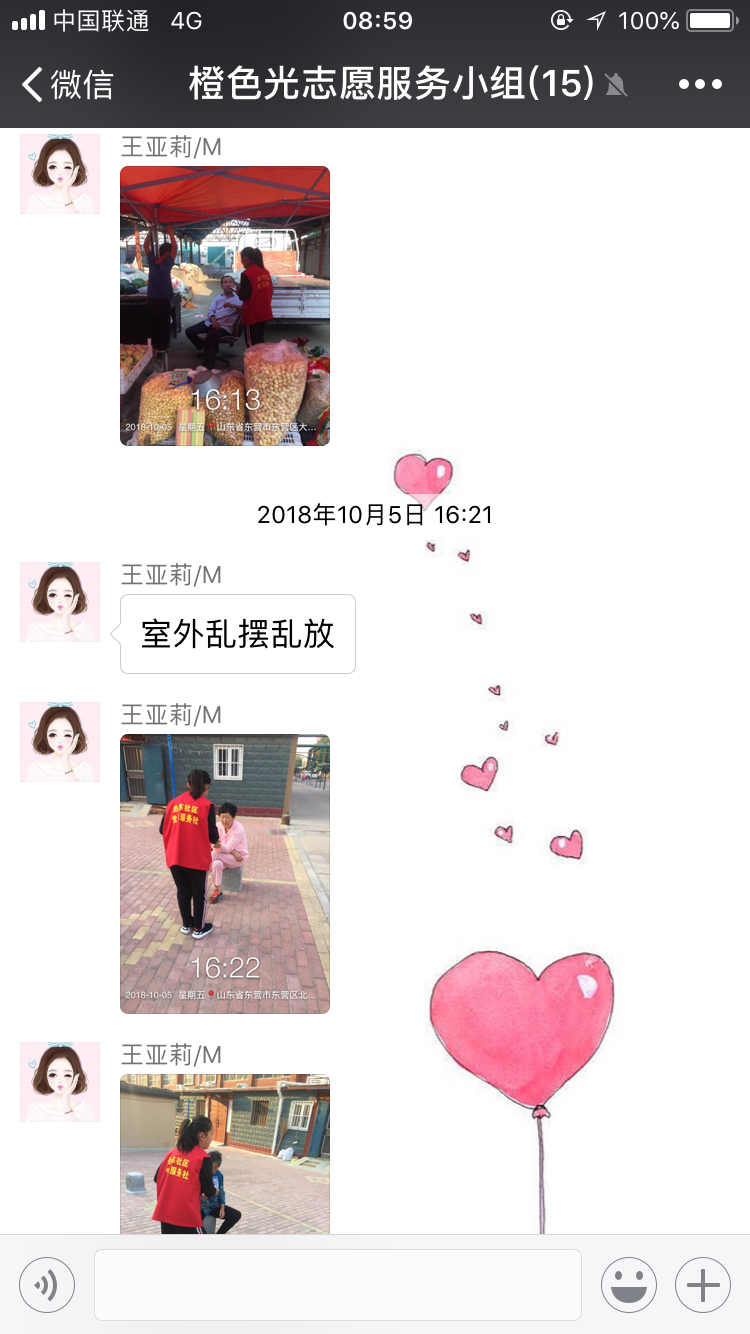This screenshot has width=750, height=1334.
Task: Tap the message text field
Action: pyautogui.click(x=338, y=1284)
